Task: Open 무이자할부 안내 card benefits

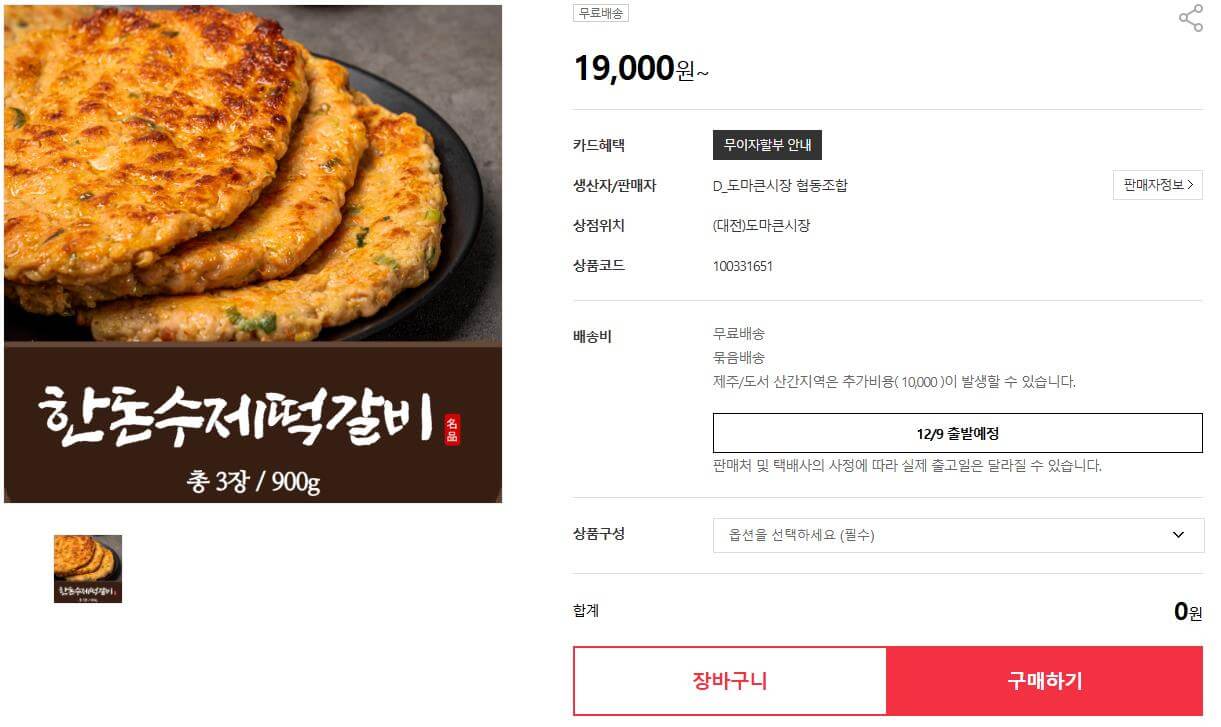Action: [767, 145]
